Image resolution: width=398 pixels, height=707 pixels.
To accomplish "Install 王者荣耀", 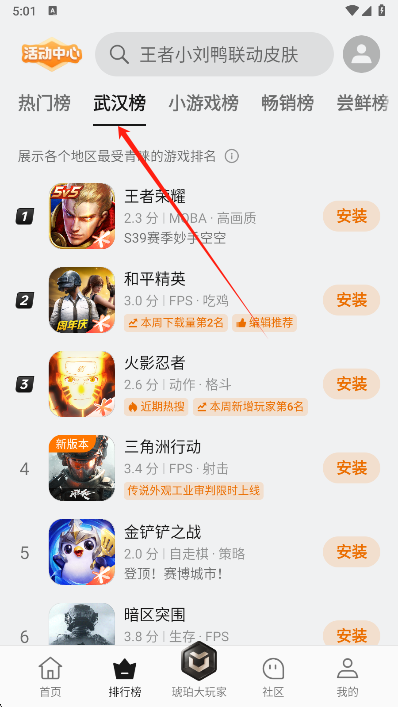I will pos(351,216).
